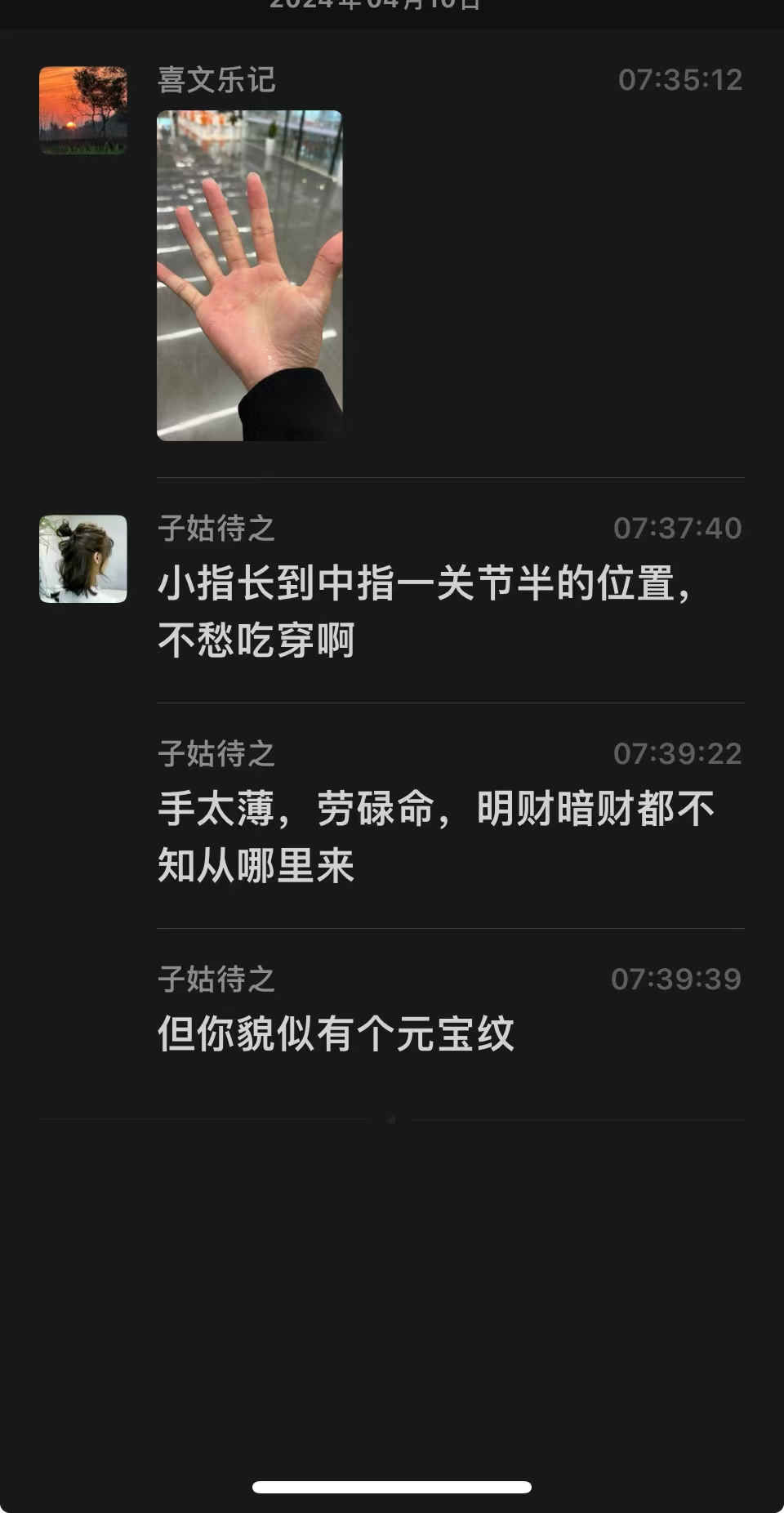Screen dimensions: 784x1513
Task: Tap 子姑待之's profile avatar
Action: click(x=83, y=559)
